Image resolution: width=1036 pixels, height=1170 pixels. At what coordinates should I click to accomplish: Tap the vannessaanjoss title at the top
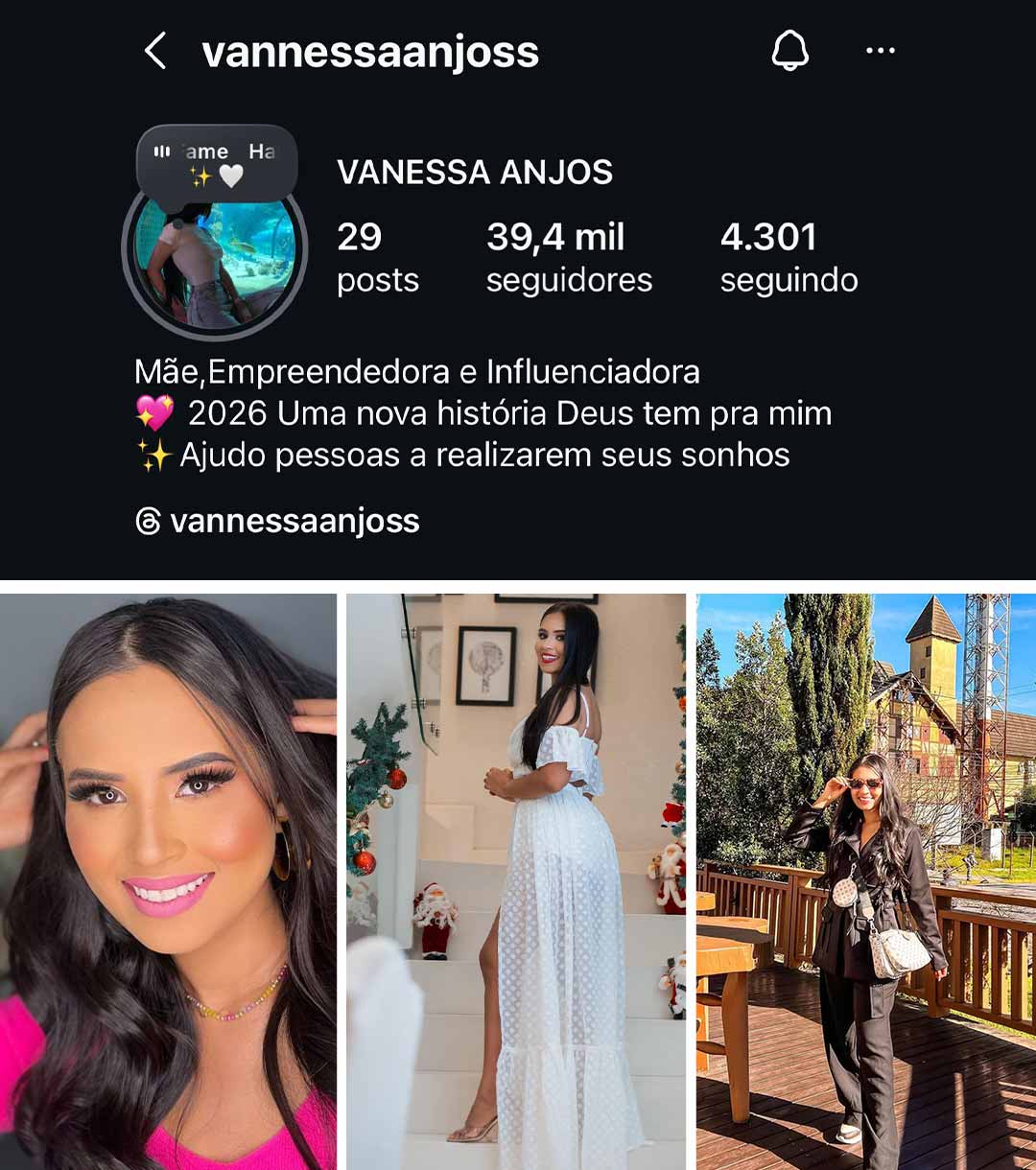point(368,52)
